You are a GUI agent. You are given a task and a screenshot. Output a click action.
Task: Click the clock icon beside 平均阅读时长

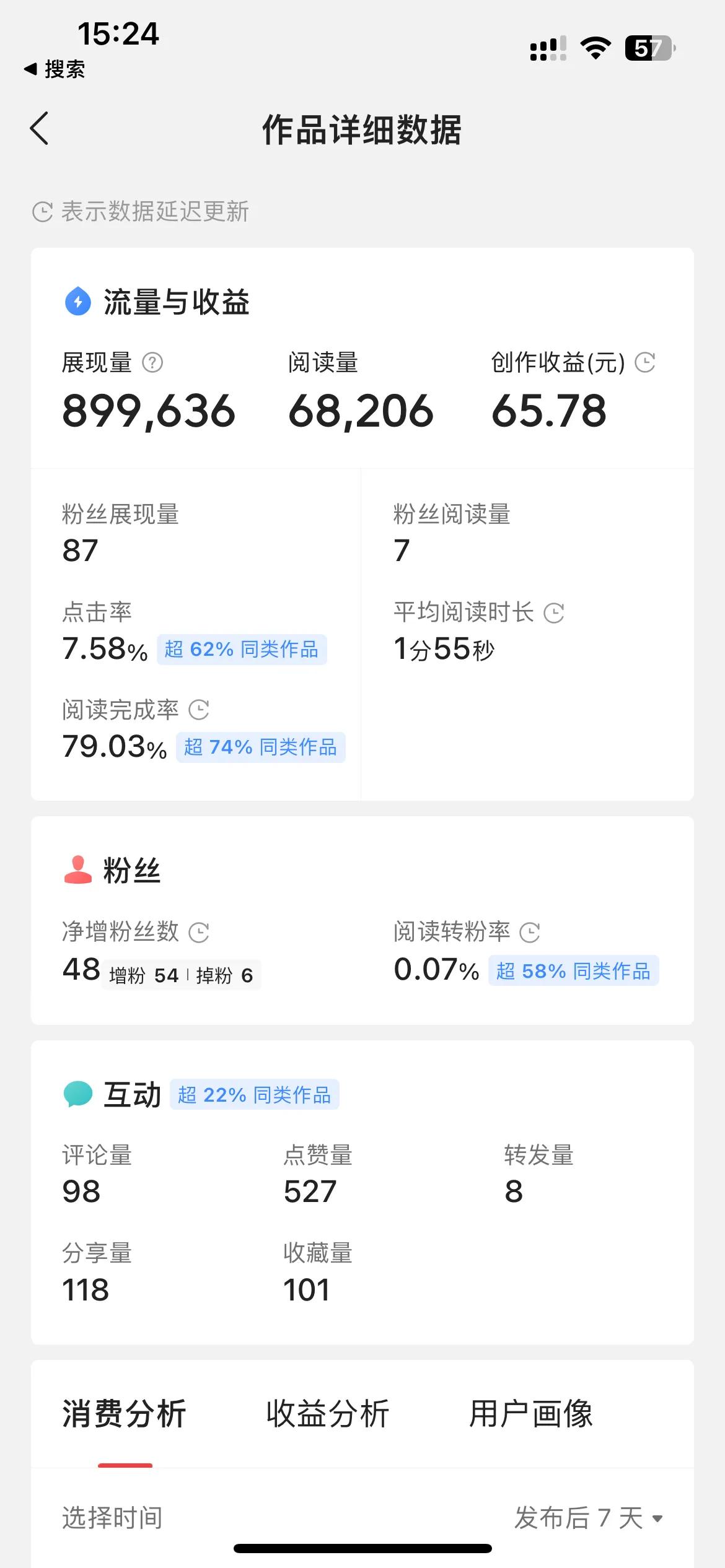click(x=555, y=613)
